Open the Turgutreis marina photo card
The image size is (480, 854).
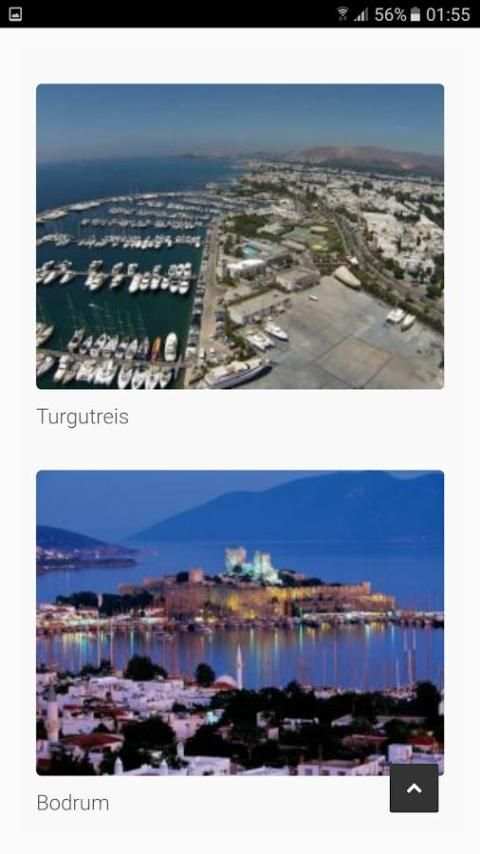click(x=240, y=236)
